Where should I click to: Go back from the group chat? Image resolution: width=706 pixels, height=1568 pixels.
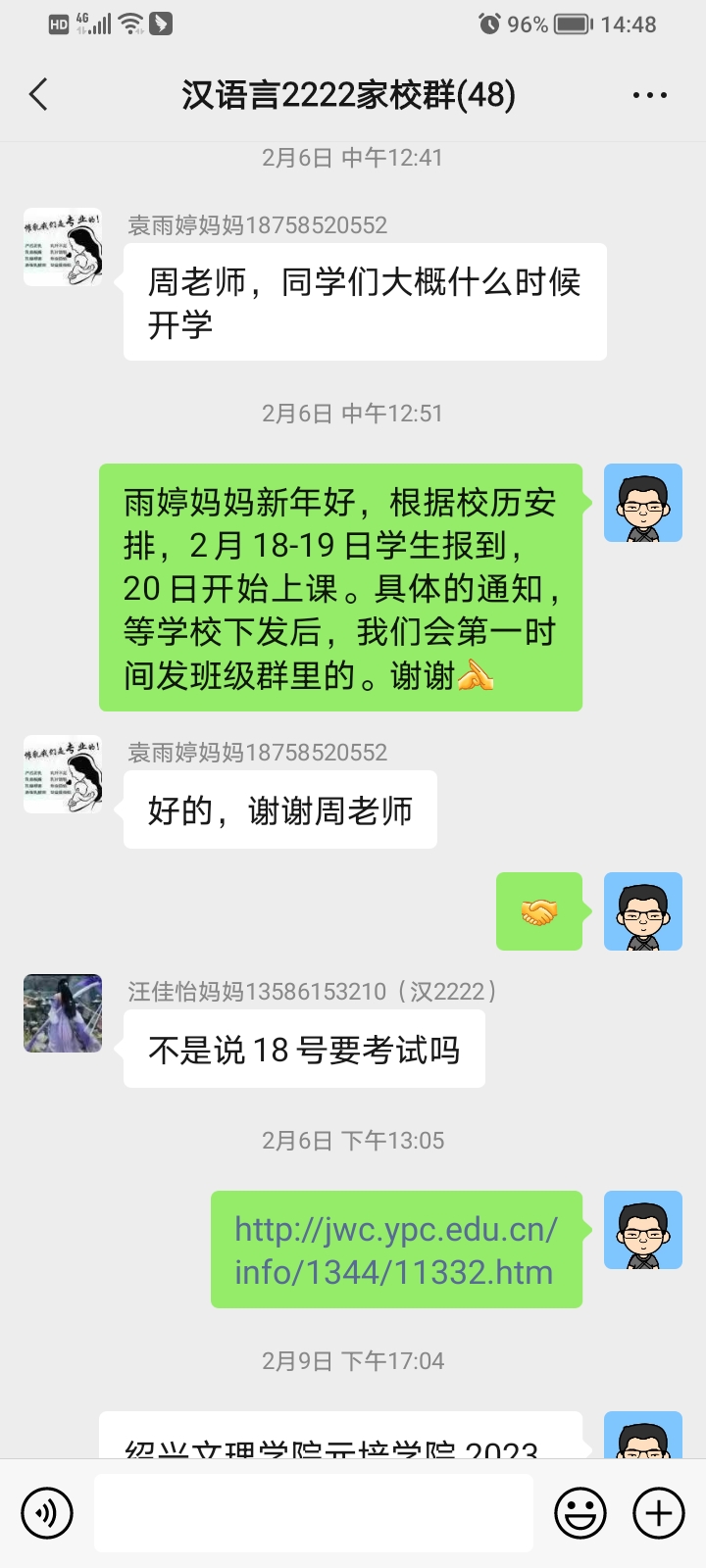coord(39,95)
